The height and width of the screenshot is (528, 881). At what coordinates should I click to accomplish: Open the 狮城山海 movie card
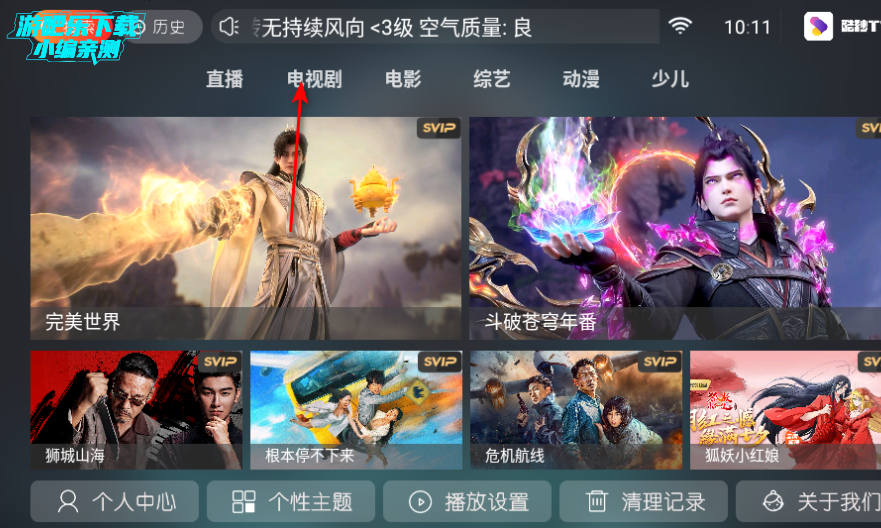click(136, 409)
